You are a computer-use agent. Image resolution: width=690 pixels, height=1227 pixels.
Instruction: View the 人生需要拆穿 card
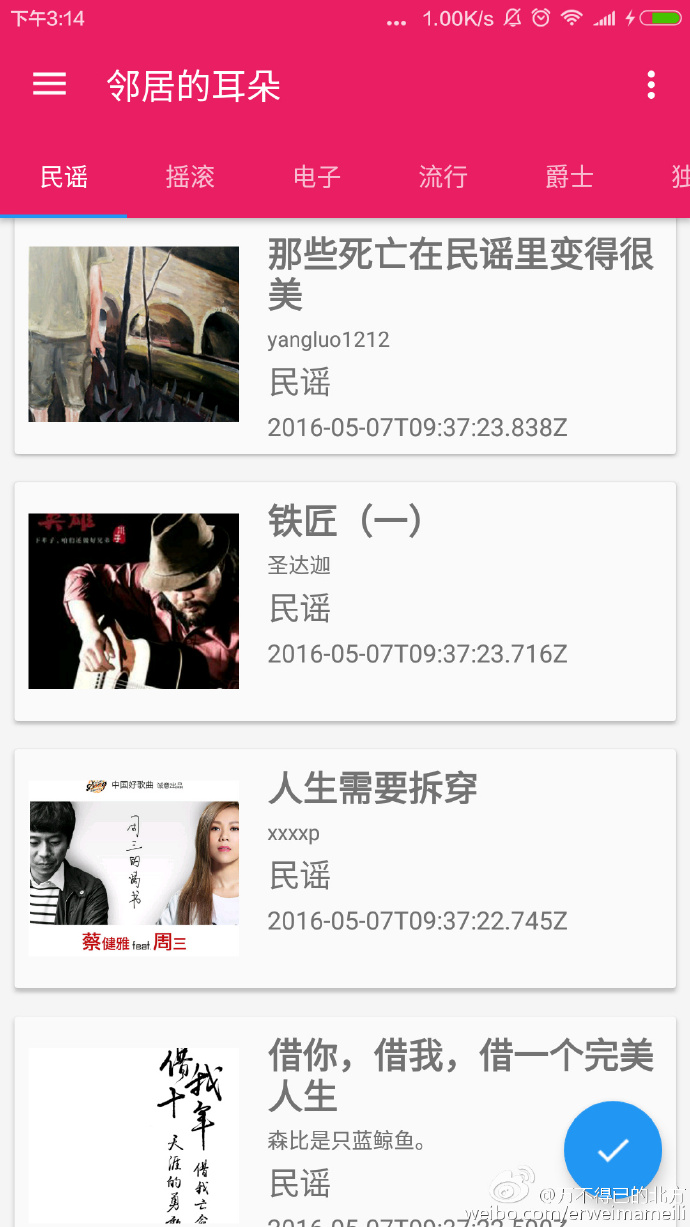pyautogui.click(x=345, y=868)
